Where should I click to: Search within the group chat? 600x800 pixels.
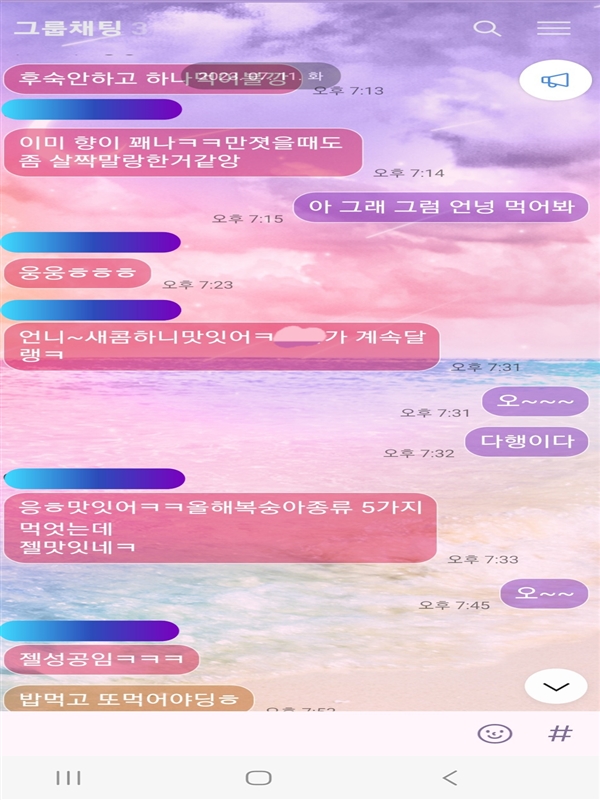click(487, 28)
